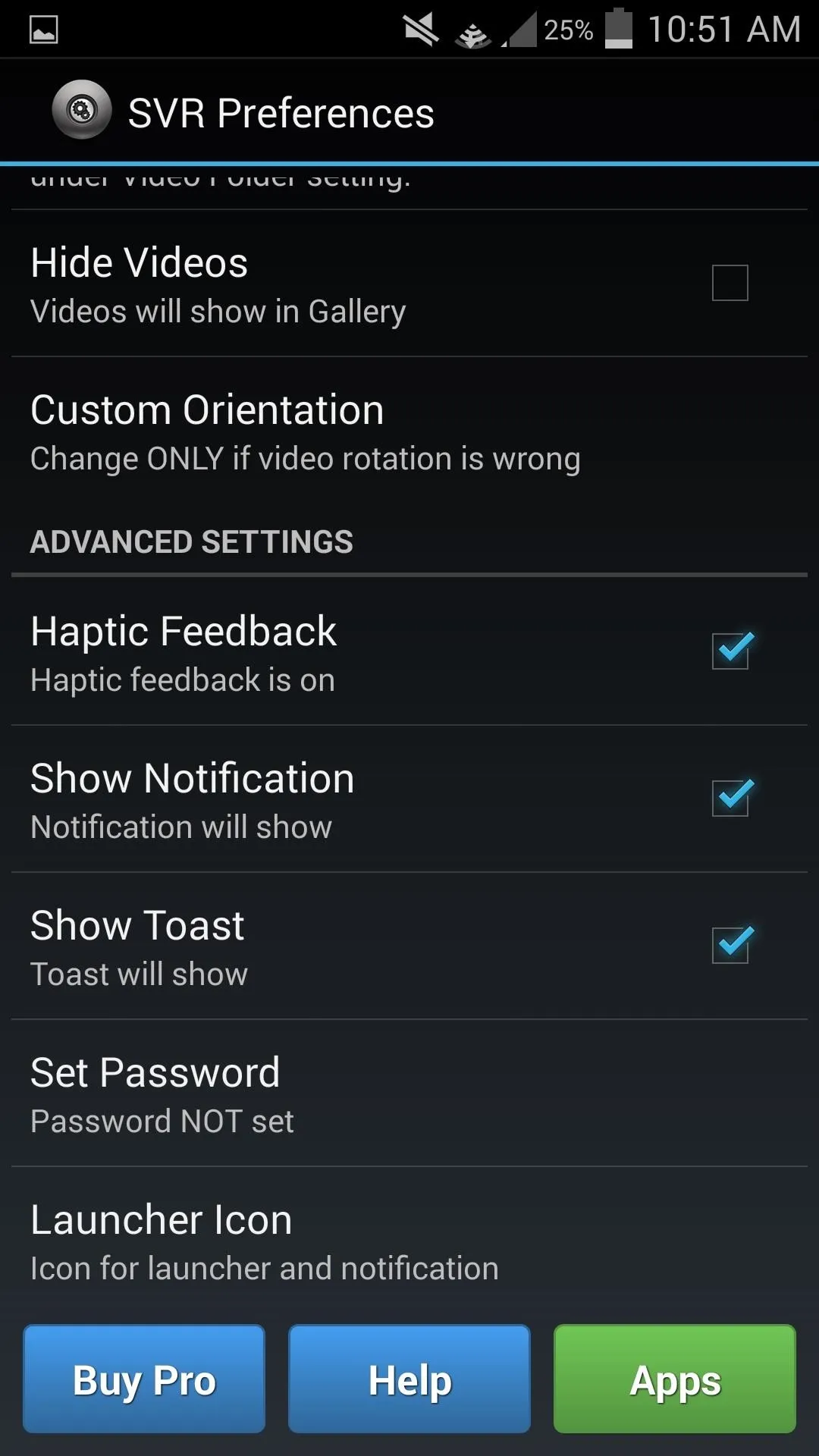The image size is (819, 1456).
Task: Tap the Buy Pro button
Action: click(144, 1379)
